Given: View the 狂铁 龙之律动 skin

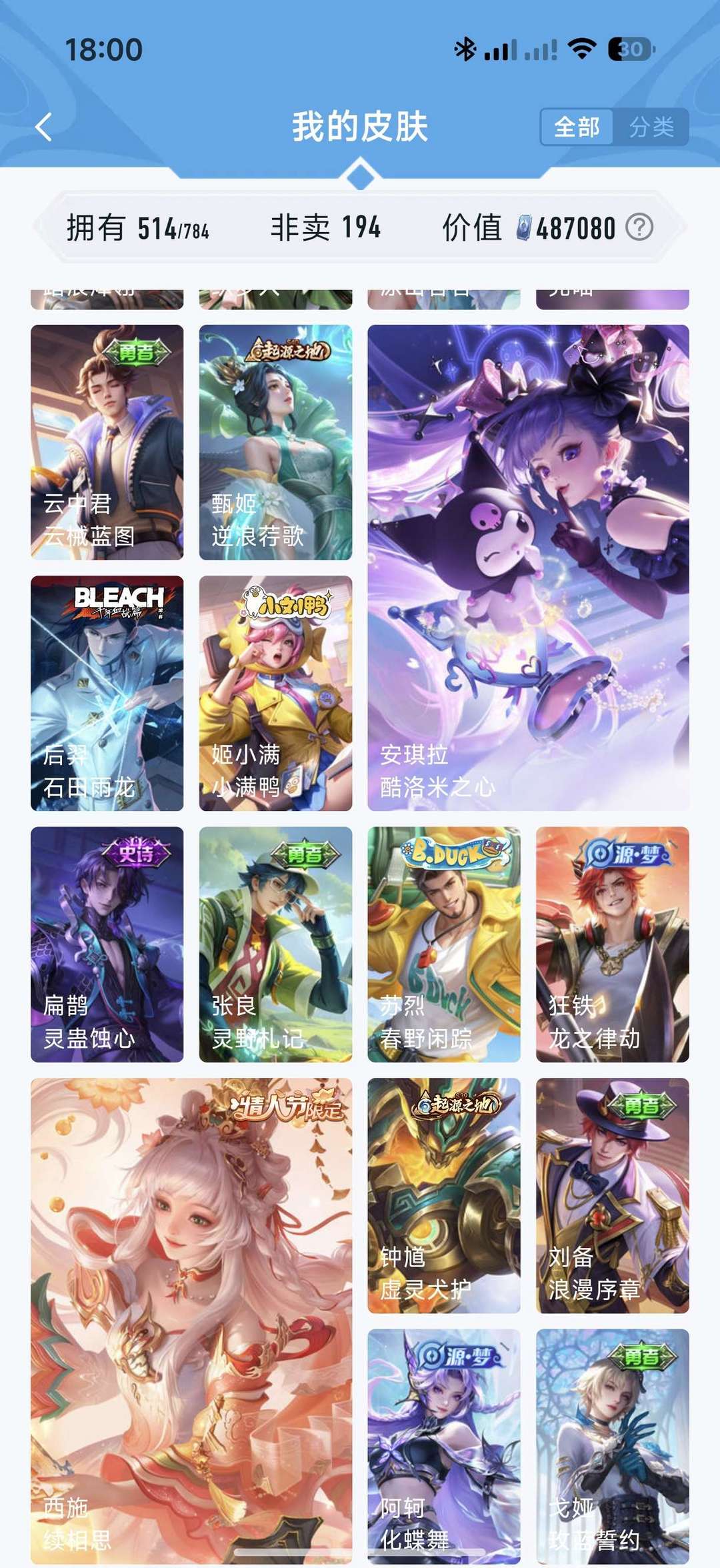Looking at the screenshot, I should click(x=613, y=944).
